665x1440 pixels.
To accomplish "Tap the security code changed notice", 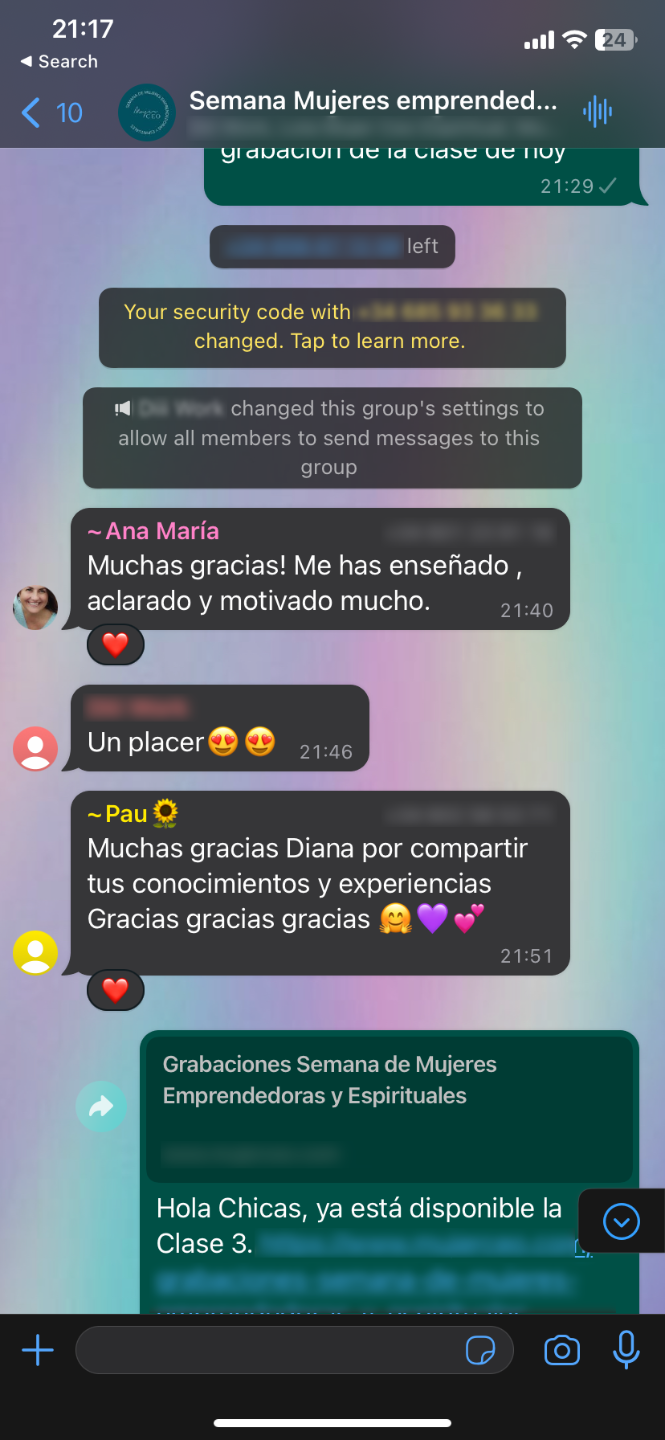I will pos(331,327).
